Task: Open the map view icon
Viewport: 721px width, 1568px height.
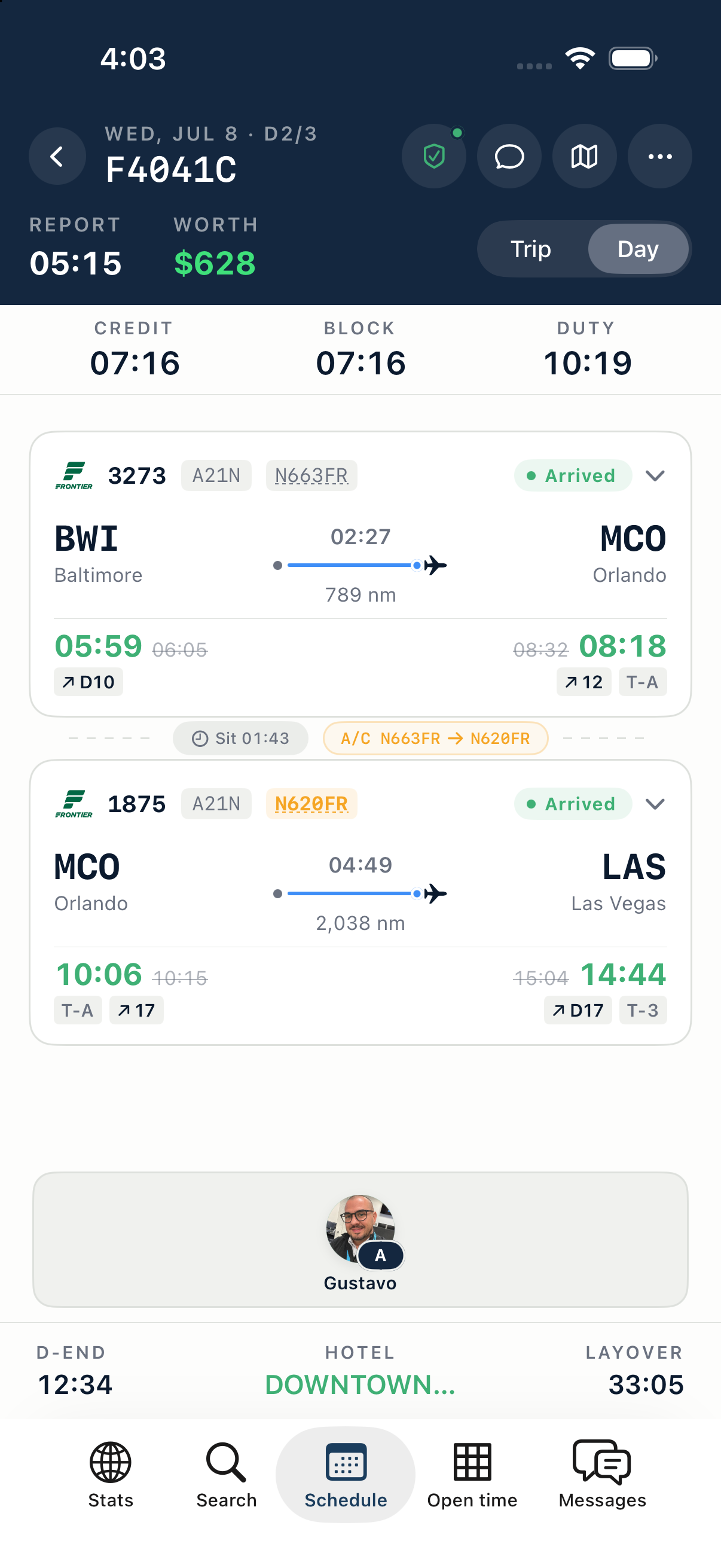Action: click(x=584, y=157)
